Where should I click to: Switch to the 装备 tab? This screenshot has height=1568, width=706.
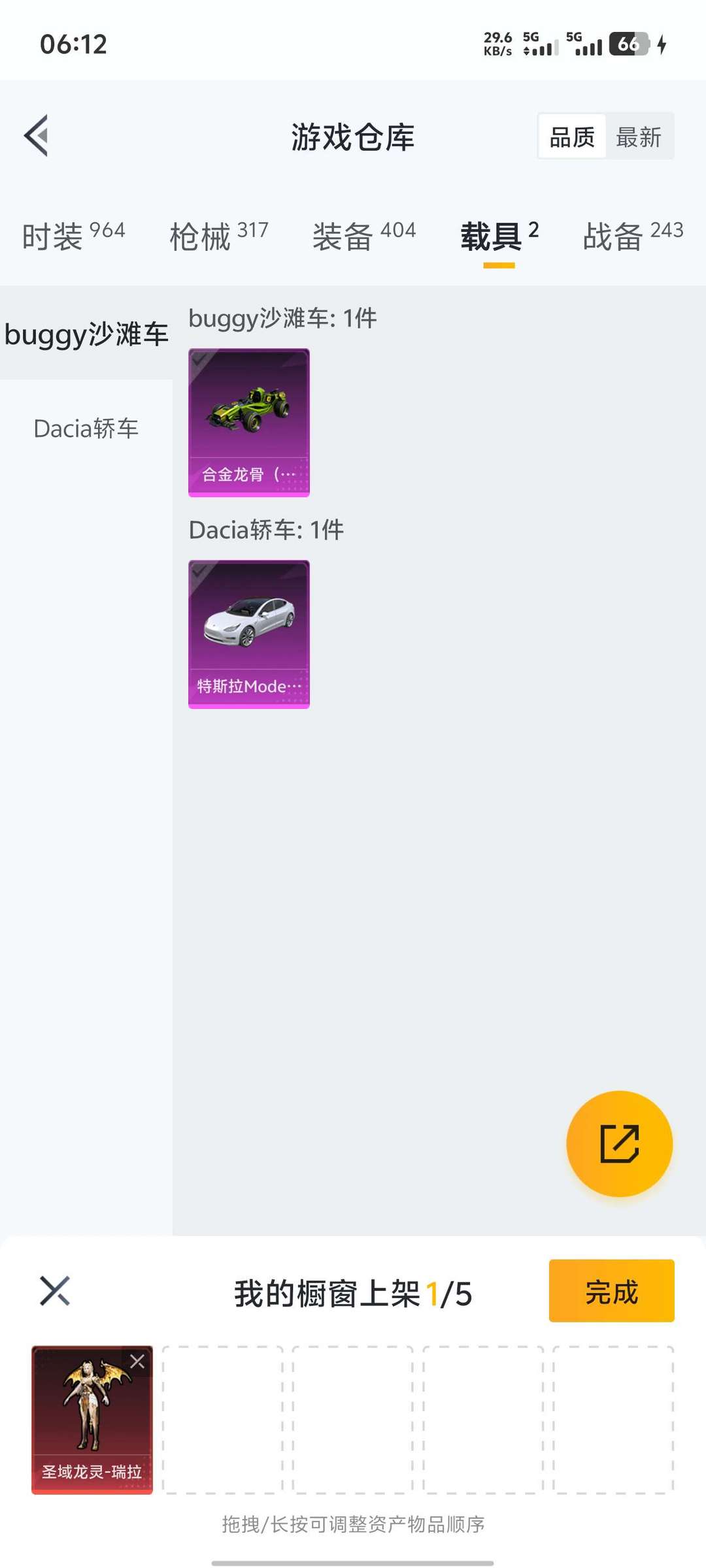pyautogui.click(x=364, y=235)
